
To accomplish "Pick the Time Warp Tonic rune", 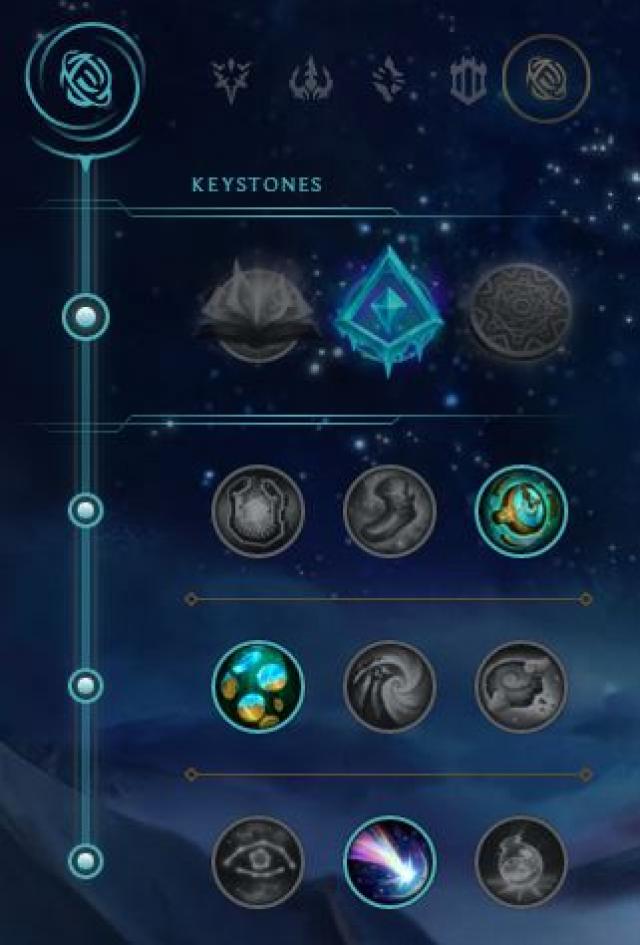I will click(x=520, y=862).
